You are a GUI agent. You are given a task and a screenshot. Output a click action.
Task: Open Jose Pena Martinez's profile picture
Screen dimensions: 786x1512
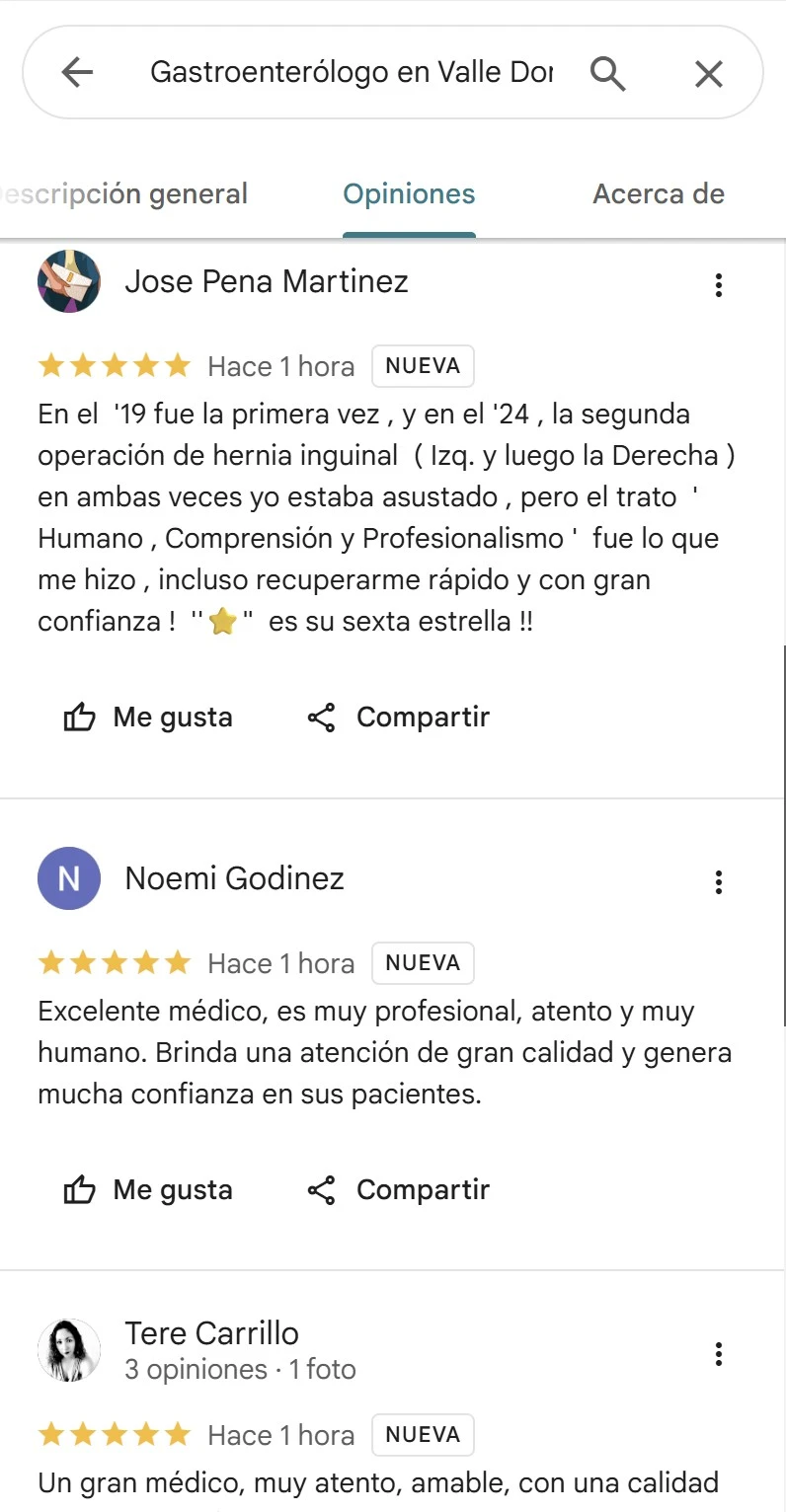[x=69, y=281]
